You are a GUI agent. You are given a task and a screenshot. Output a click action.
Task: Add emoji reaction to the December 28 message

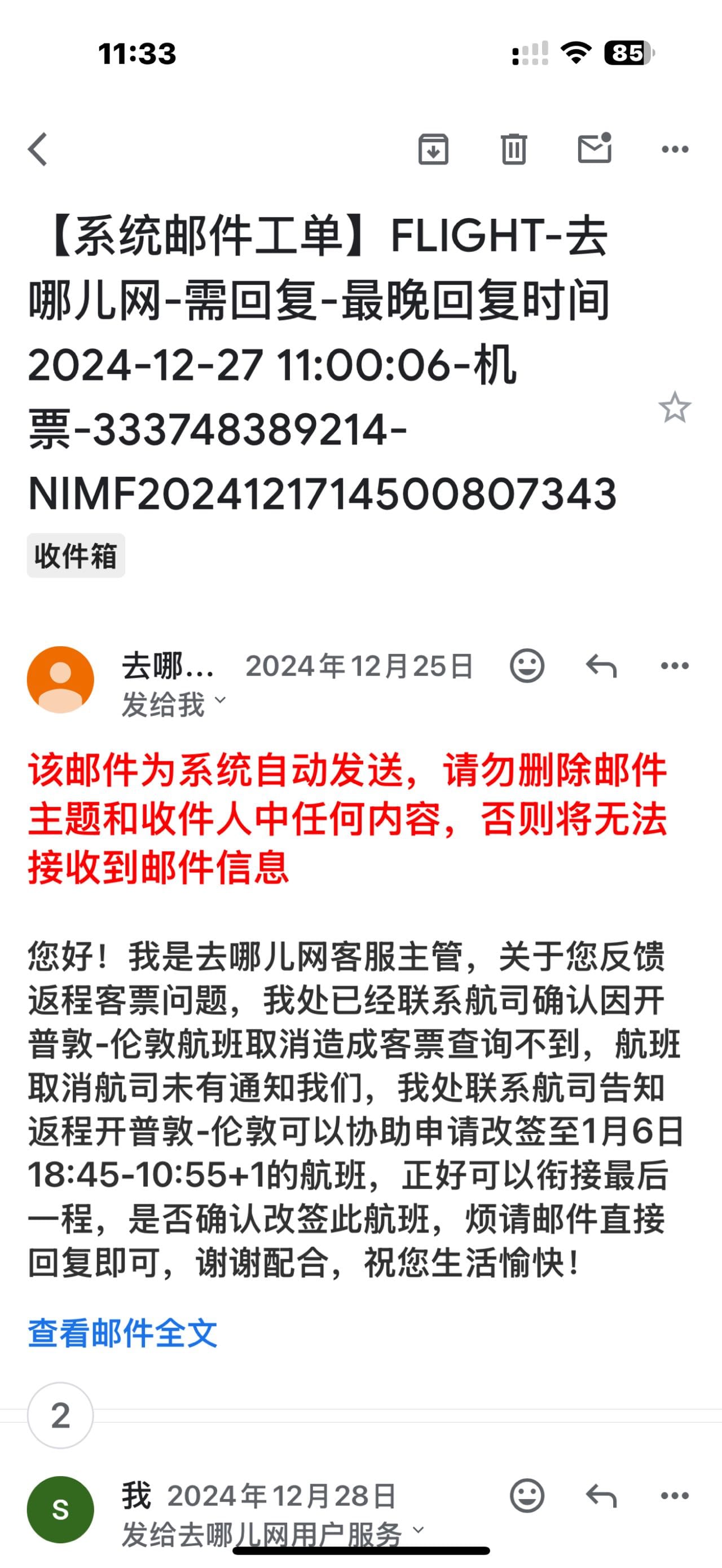[x=527, y=1496]
